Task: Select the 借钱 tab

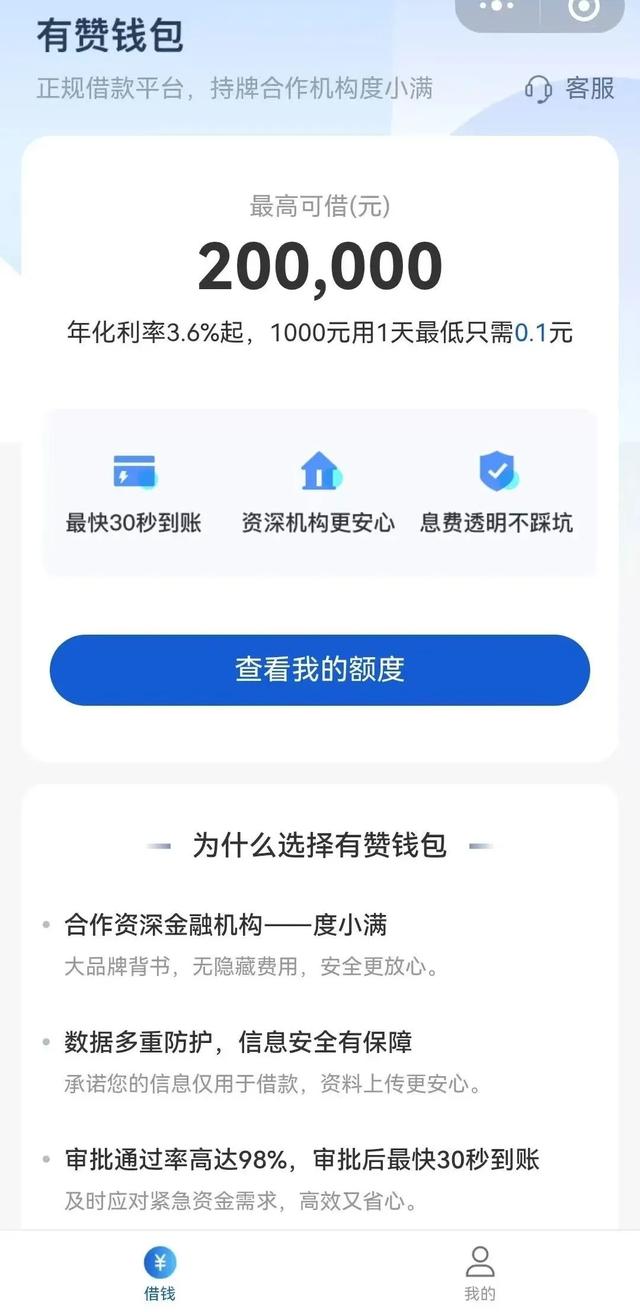Action: click(x=160, y=1272)
